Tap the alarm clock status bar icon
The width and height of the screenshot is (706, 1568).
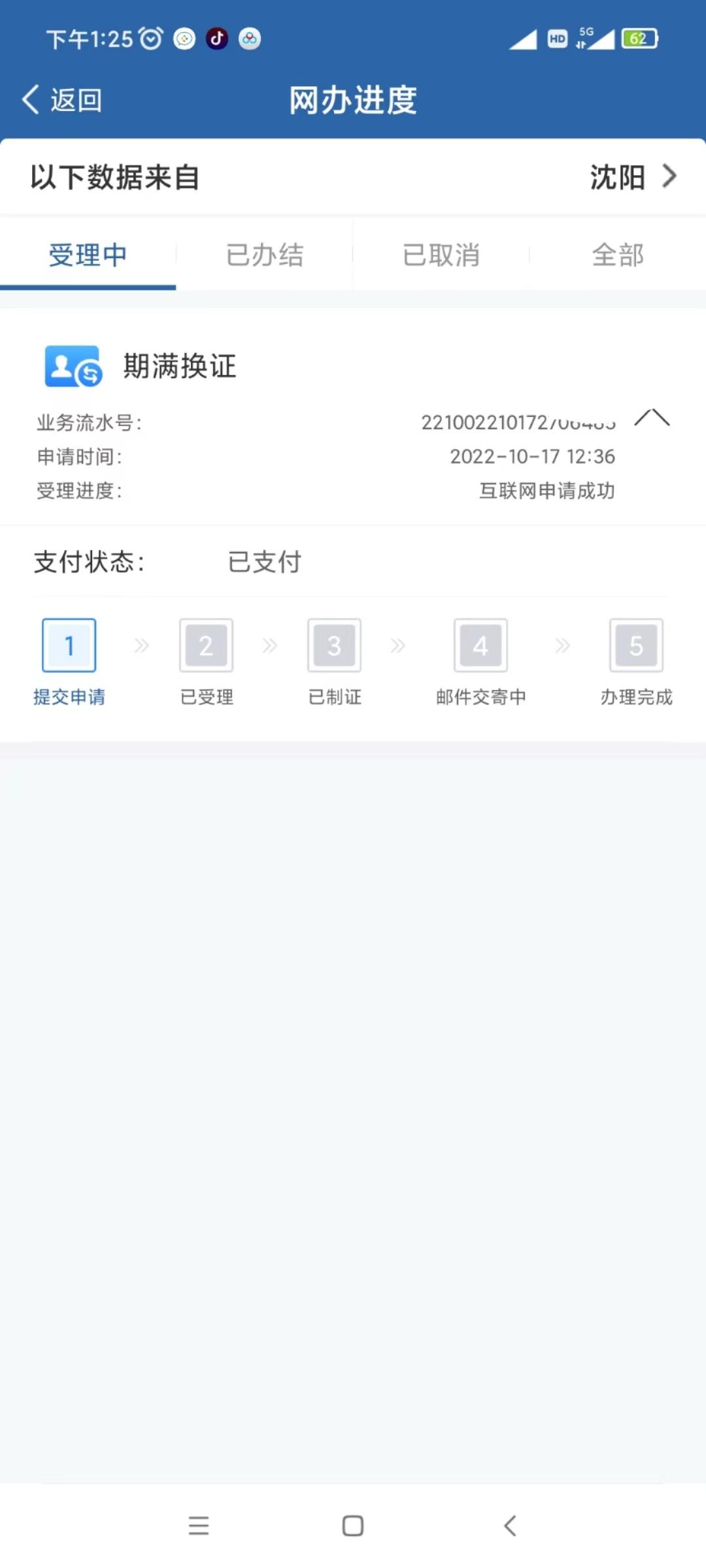150,38
